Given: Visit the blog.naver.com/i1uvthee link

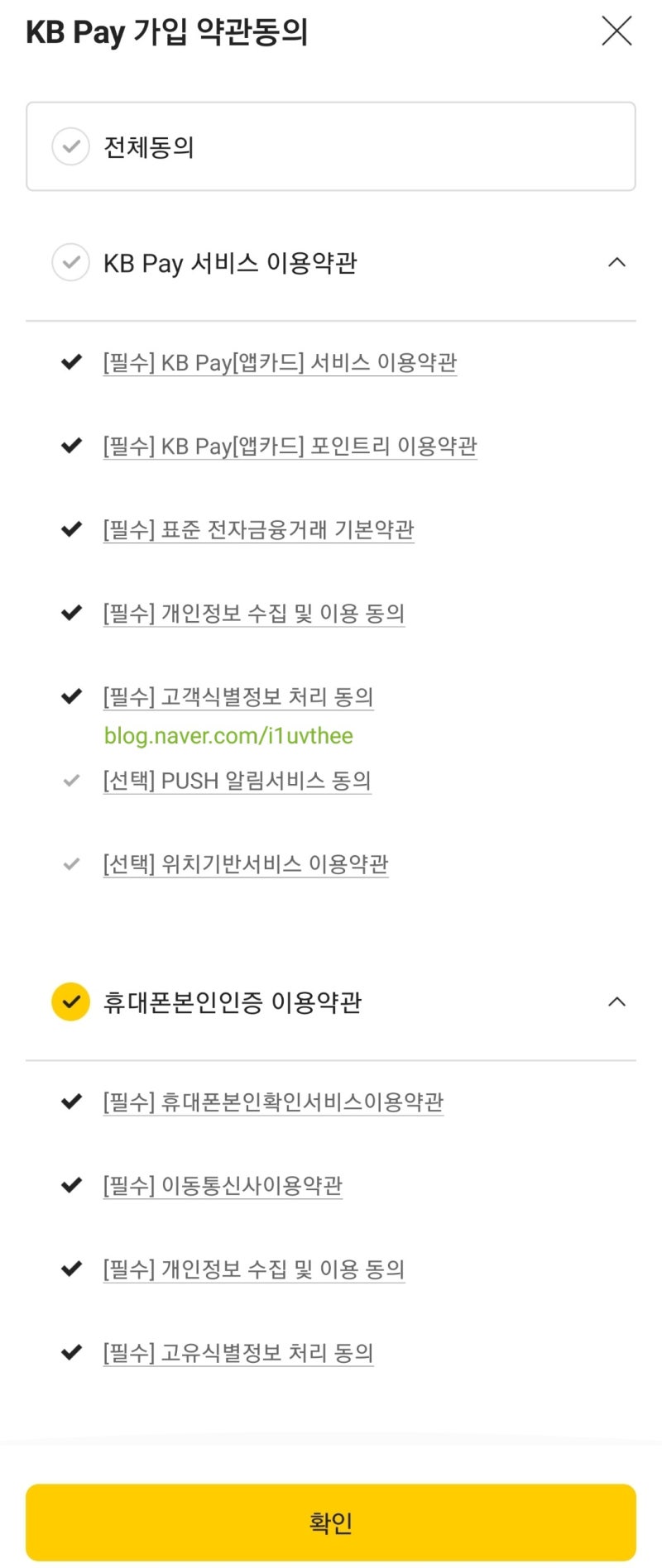Looking at the screenshot, I should point(228,735).
